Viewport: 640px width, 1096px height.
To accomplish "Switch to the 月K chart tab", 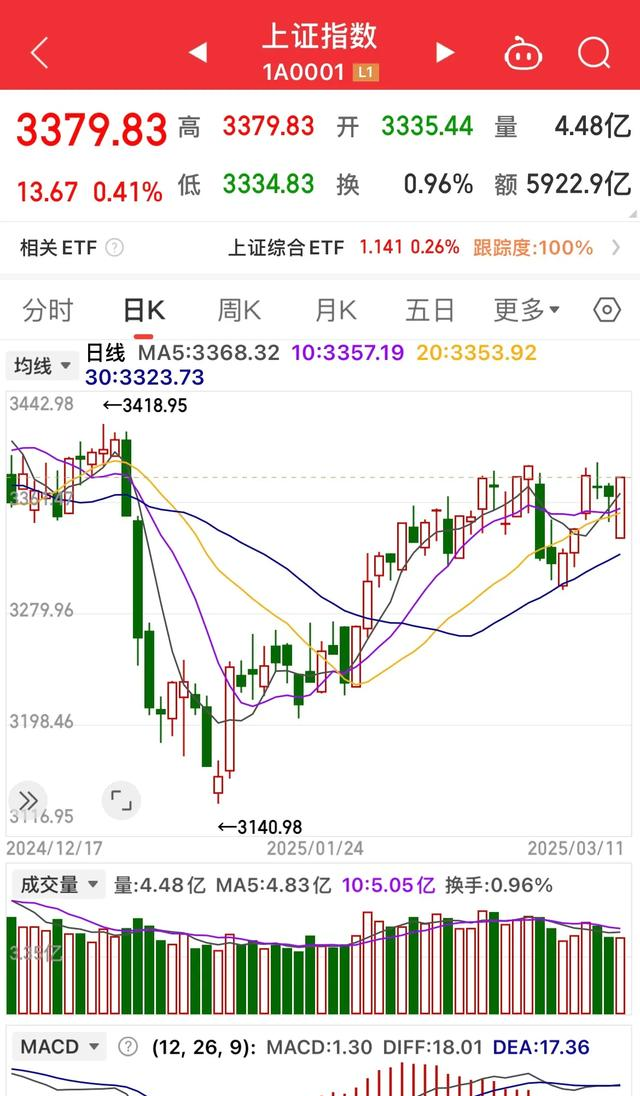I will (335, 310).
